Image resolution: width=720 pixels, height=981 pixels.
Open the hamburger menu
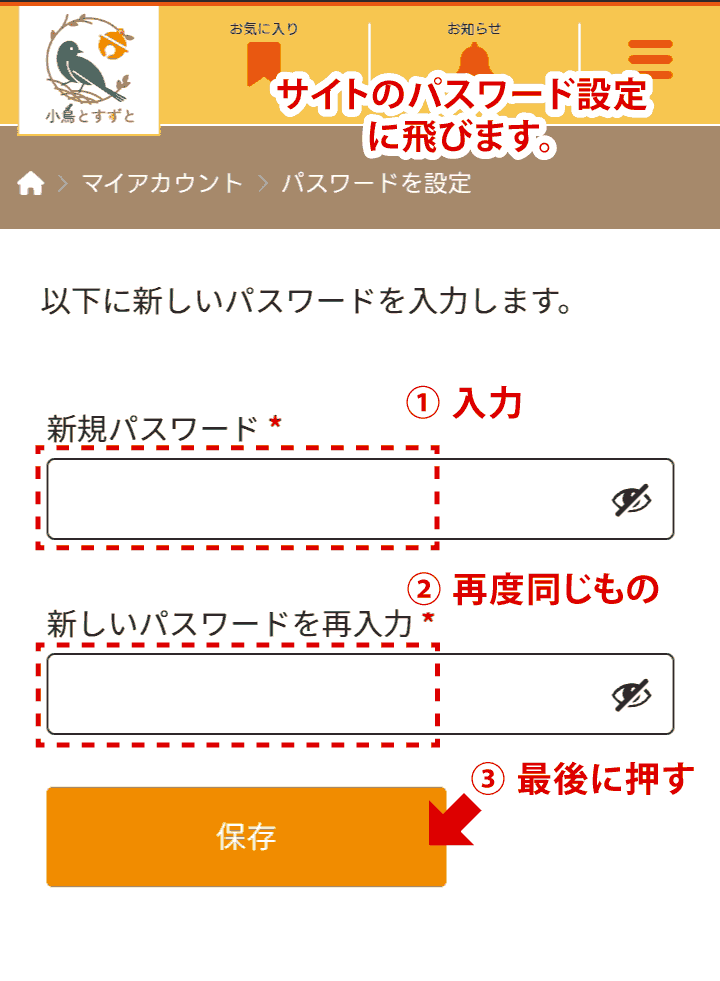(x=650, y=60)
